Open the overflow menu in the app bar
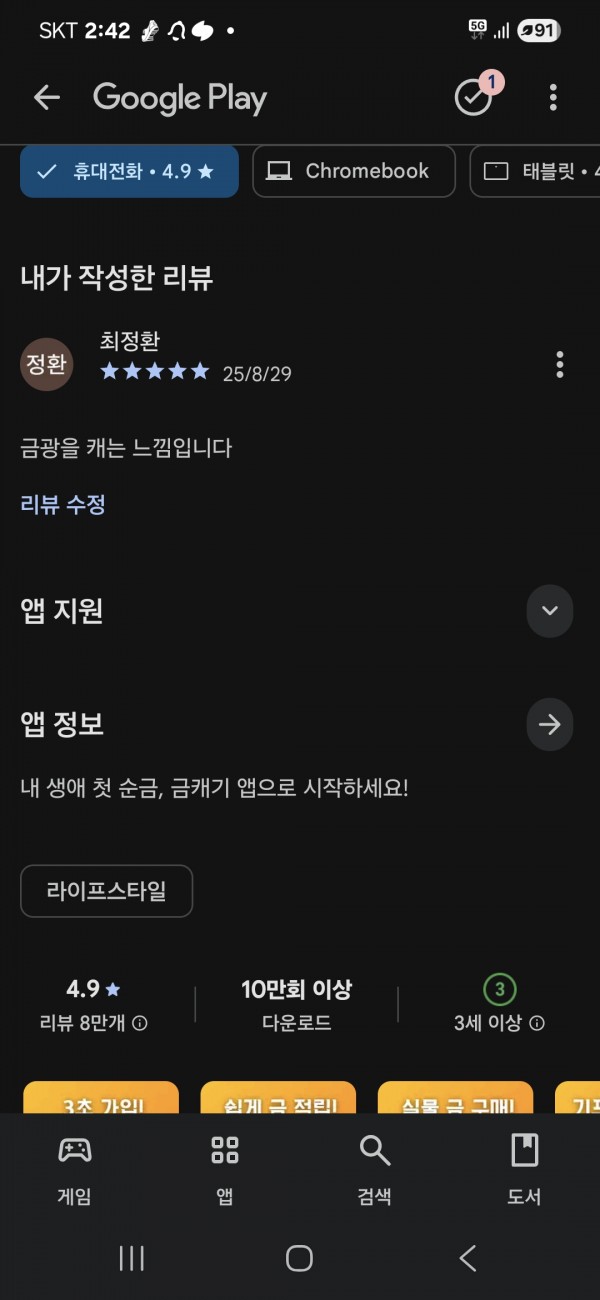 pos(553,97)
